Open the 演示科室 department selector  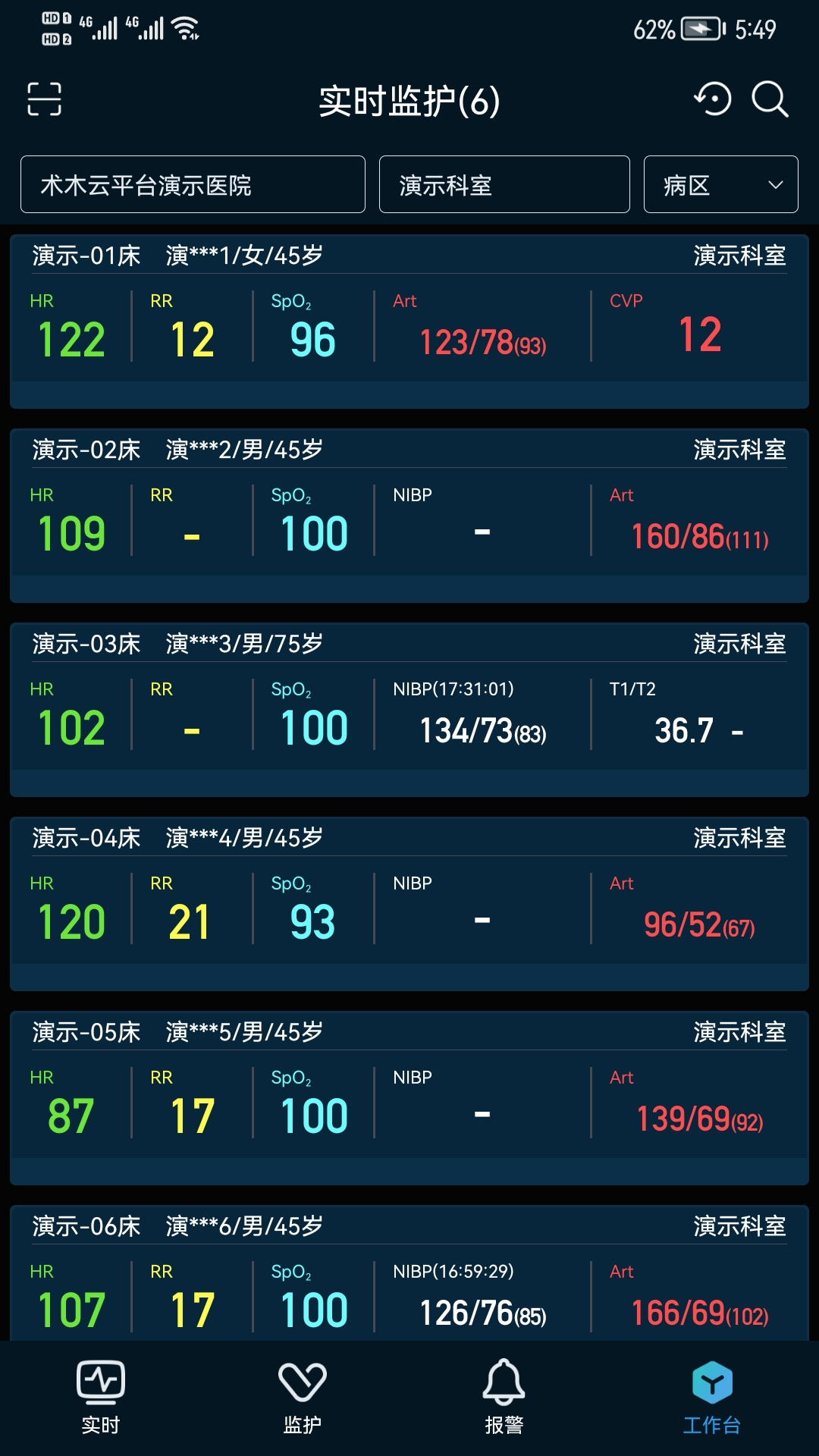(x=504, y=185)
